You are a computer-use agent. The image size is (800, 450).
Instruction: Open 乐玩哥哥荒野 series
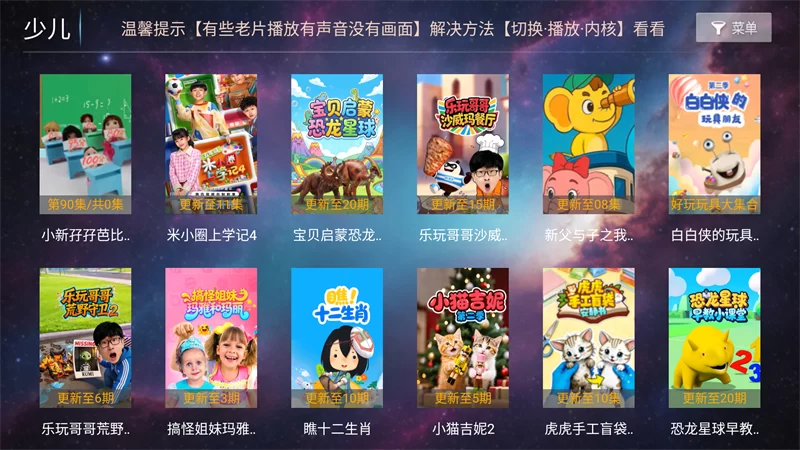point(86,337)
